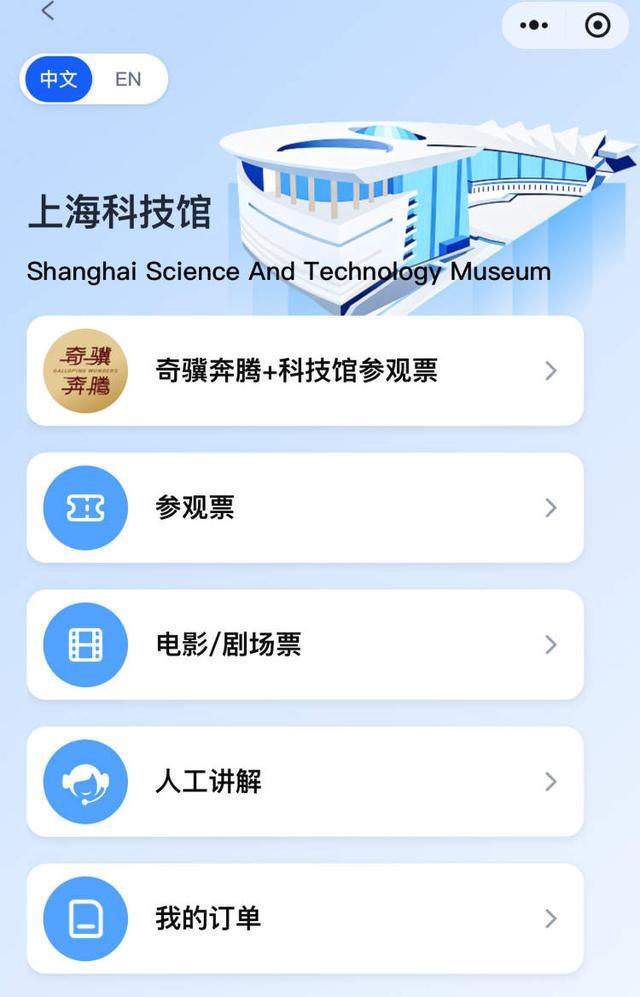Open 奇骥奔腾+科技馆参观票 combo ticket

click(305, 371)
